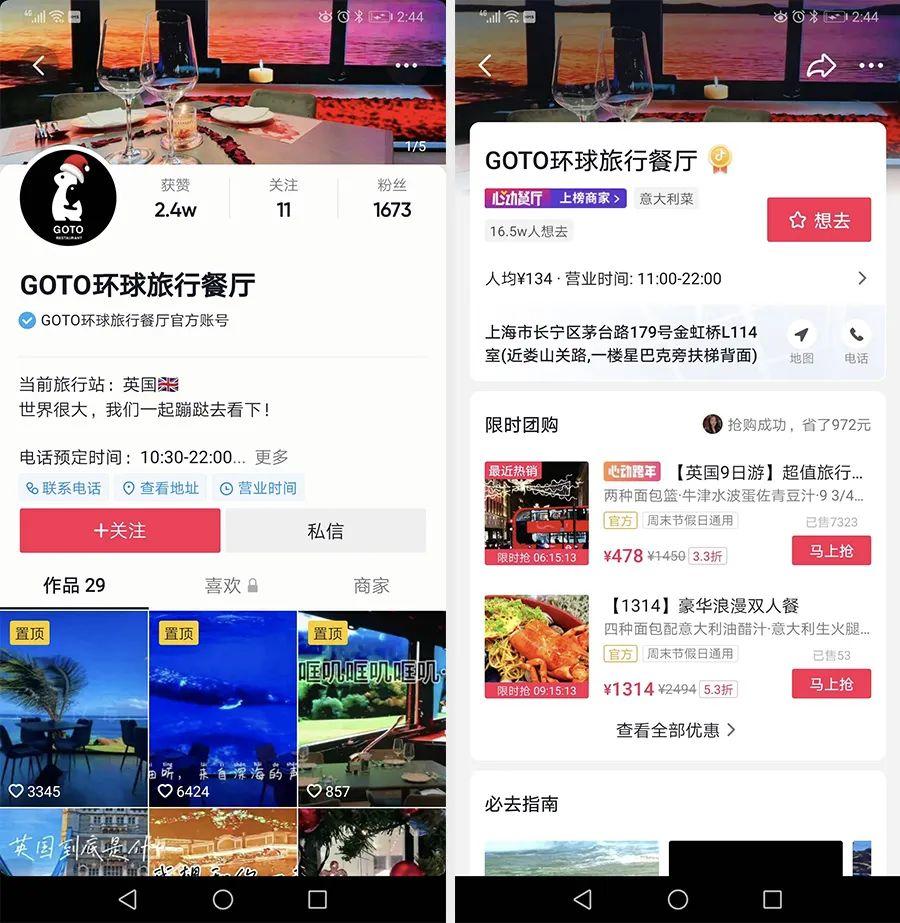Switch to the 商家 tab
This screenshot has width=900, height=923.
371,586
